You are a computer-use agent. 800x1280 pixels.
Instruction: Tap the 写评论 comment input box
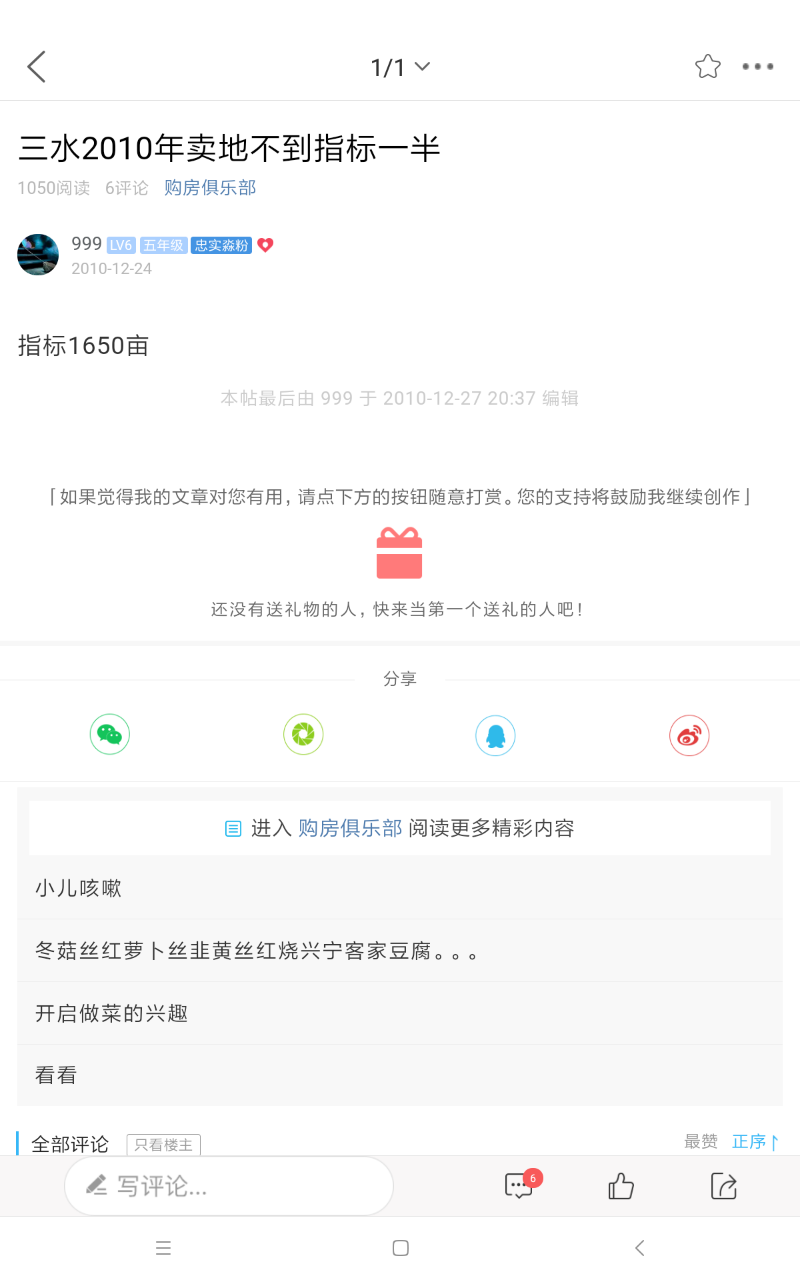pos(229,1187)
